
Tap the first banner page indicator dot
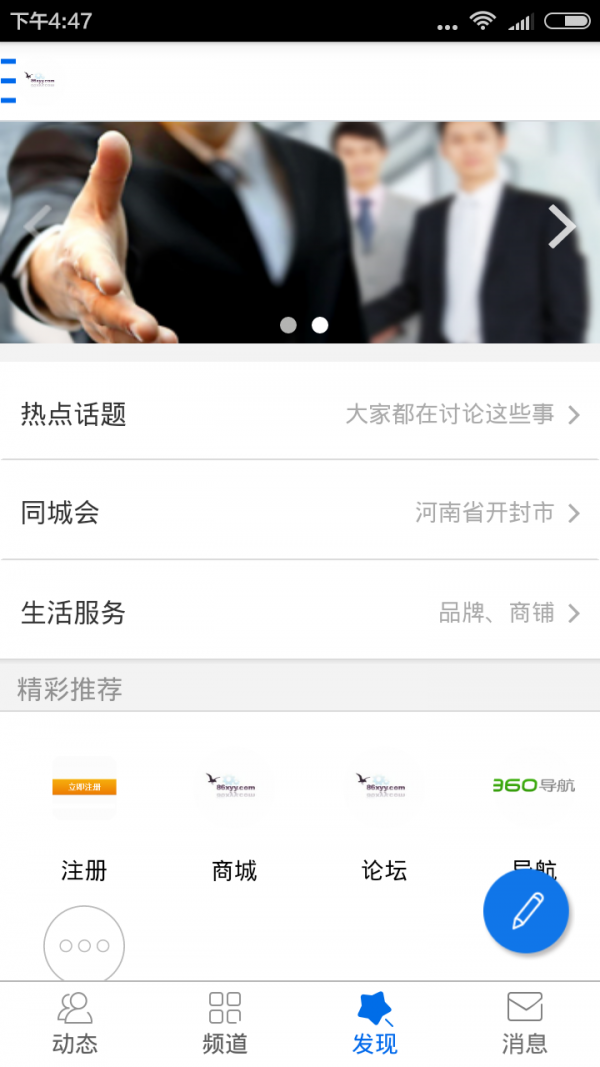click(x=288, y=325)
